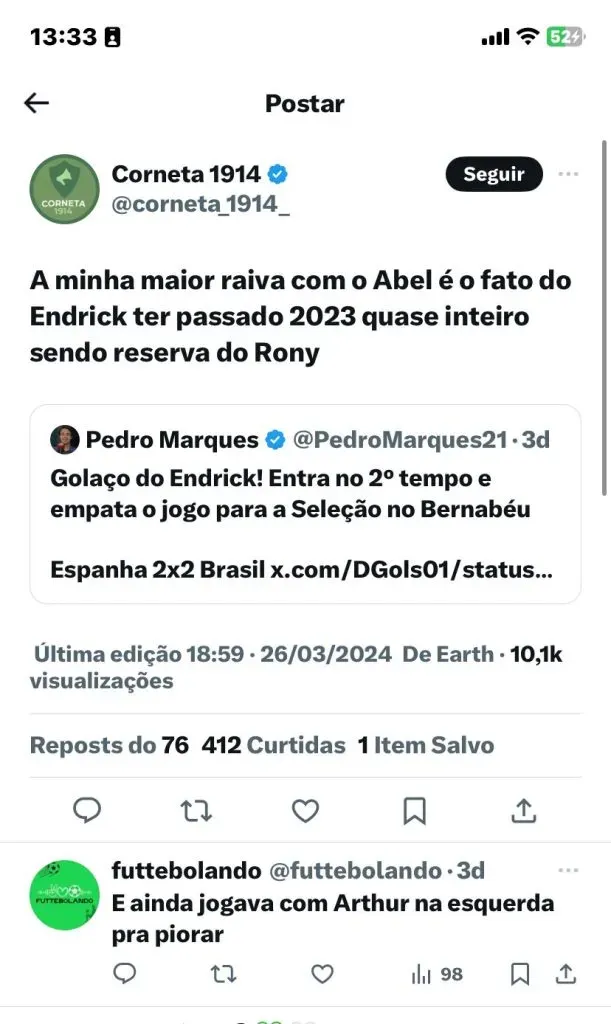The width and height of the screenshot is (611, 1024).
Task: Bookmark Corneta 1914's post
Action: (414, 810)
